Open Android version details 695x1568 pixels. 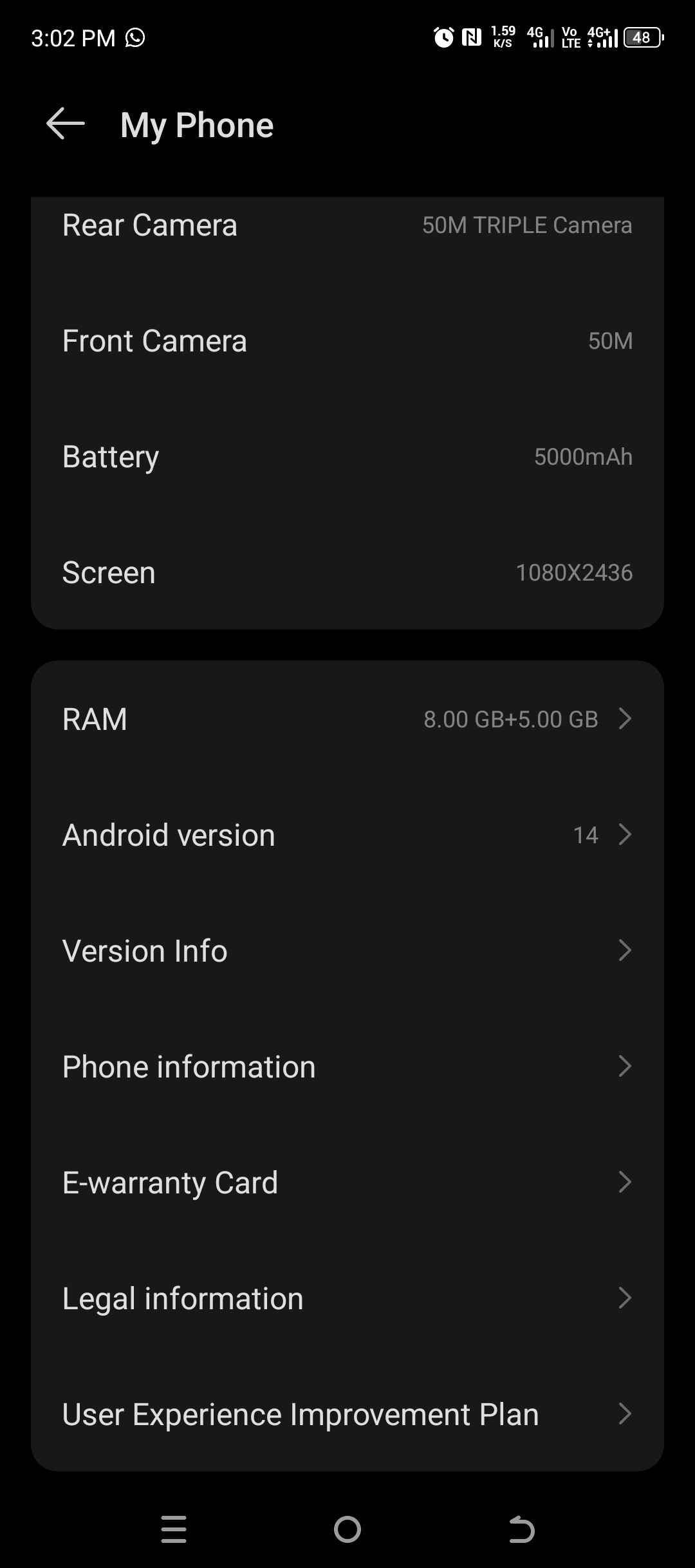pos(347,835)
